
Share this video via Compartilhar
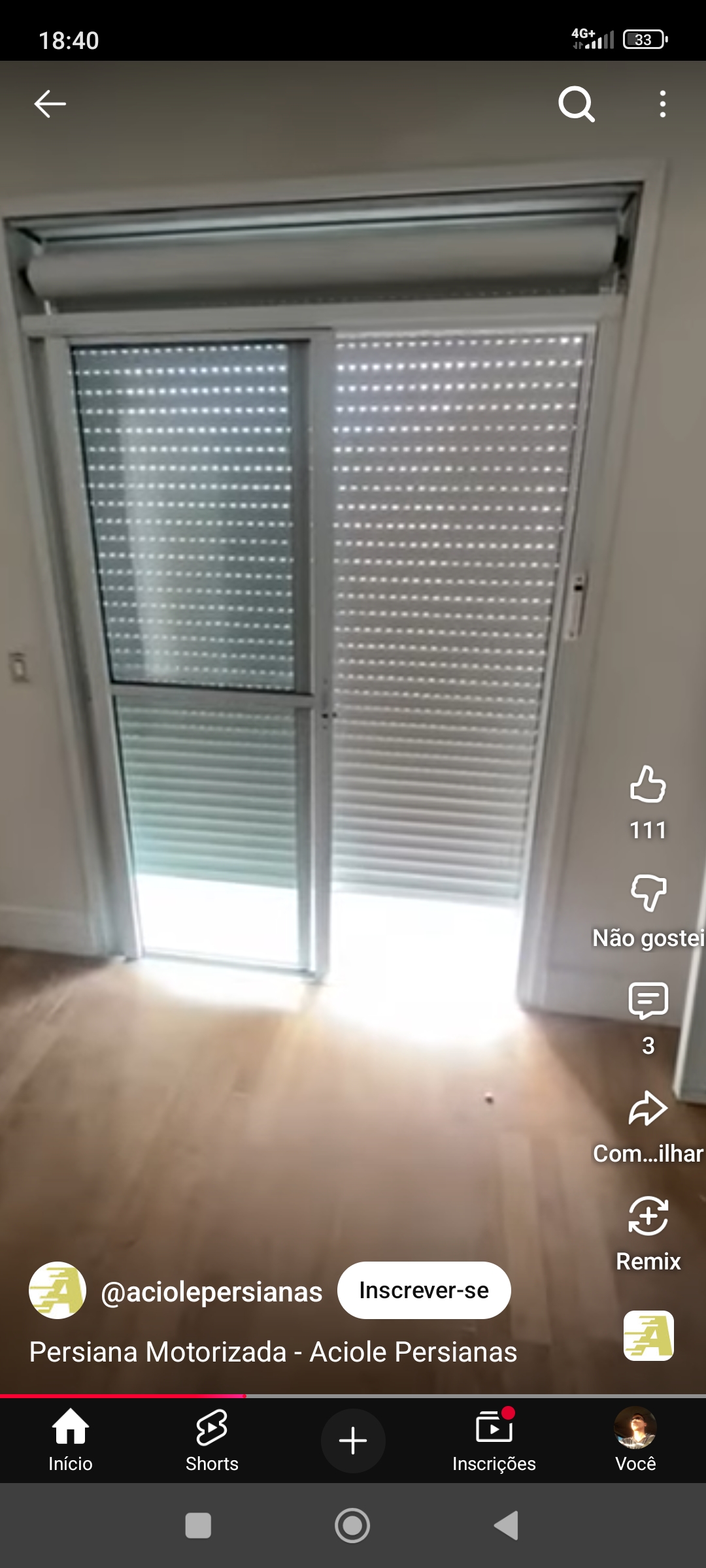pyautogui.click(x=648, y=1108)
